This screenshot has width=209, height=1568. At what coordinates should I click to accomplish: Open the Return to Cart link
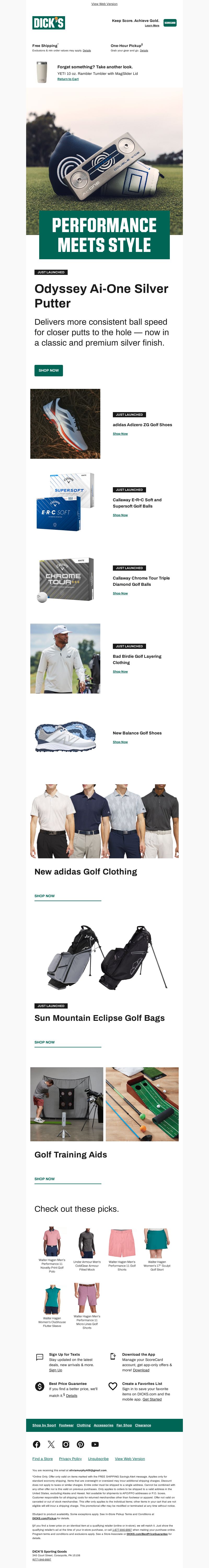tap(68, 79)
